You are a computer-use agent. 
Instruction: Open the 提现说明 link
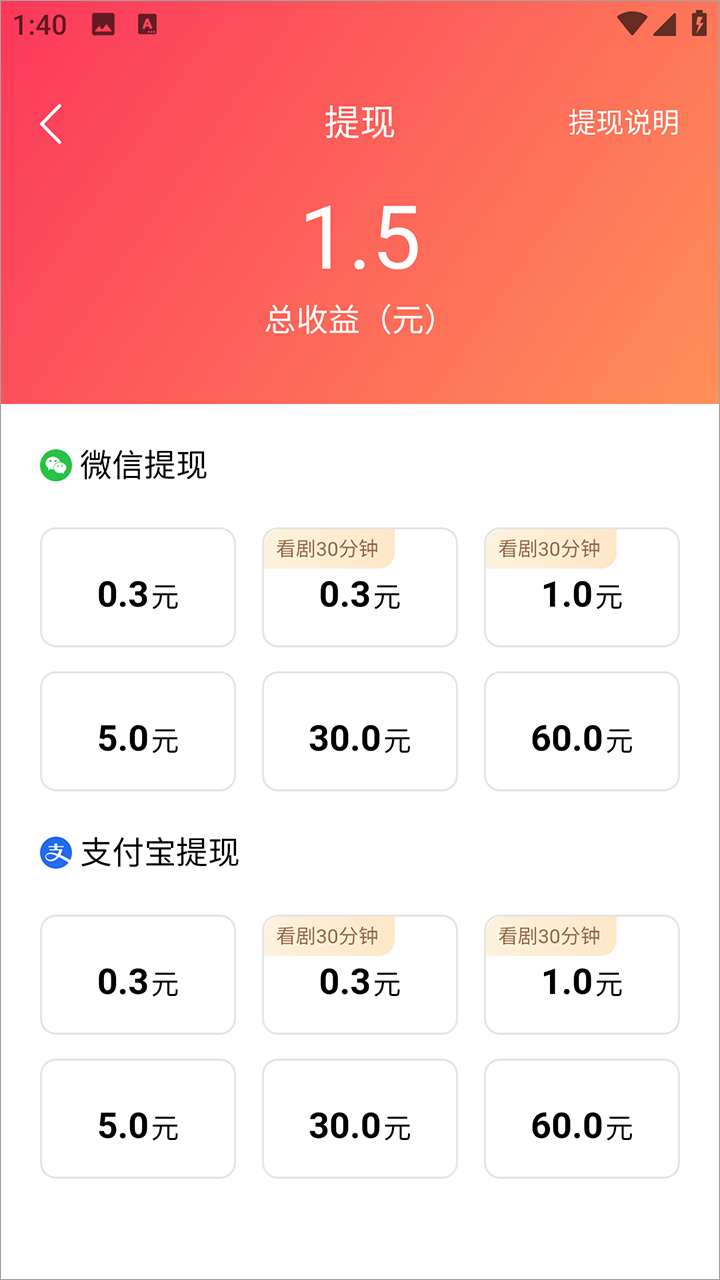tap(623, 123)
